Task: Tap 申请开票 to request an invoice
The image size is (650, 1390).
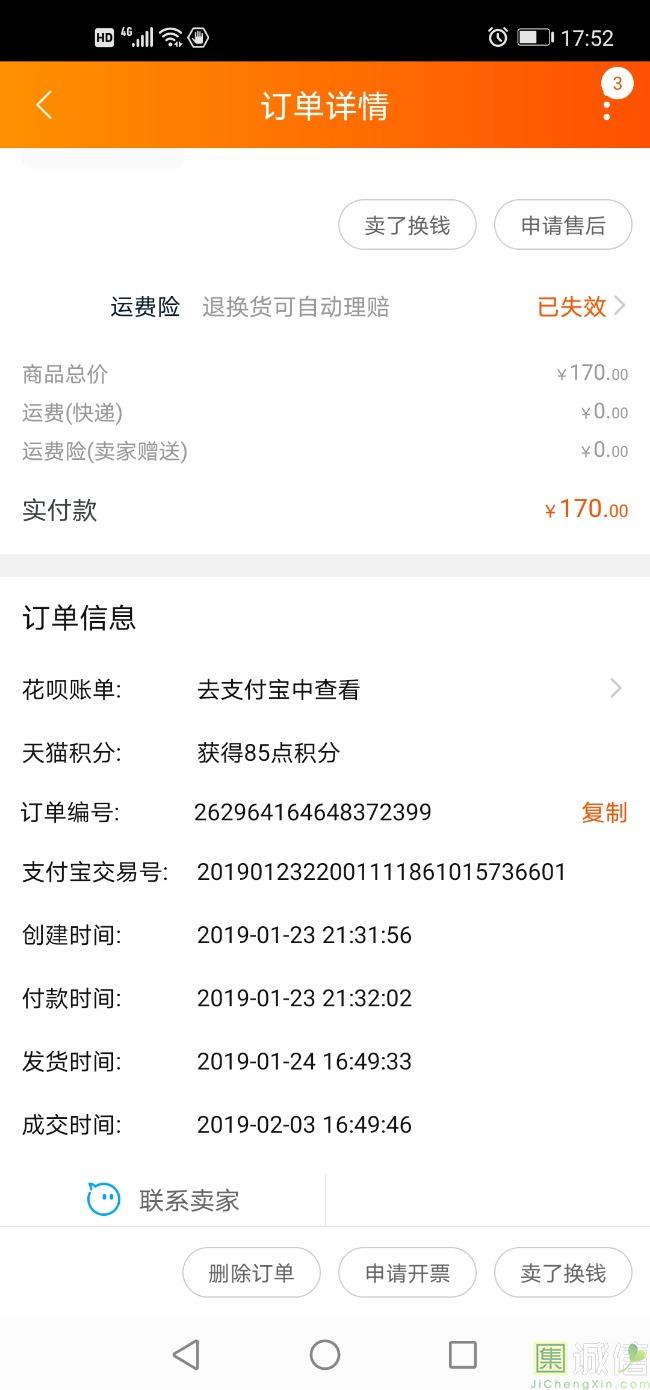Action: [407, 1272]
